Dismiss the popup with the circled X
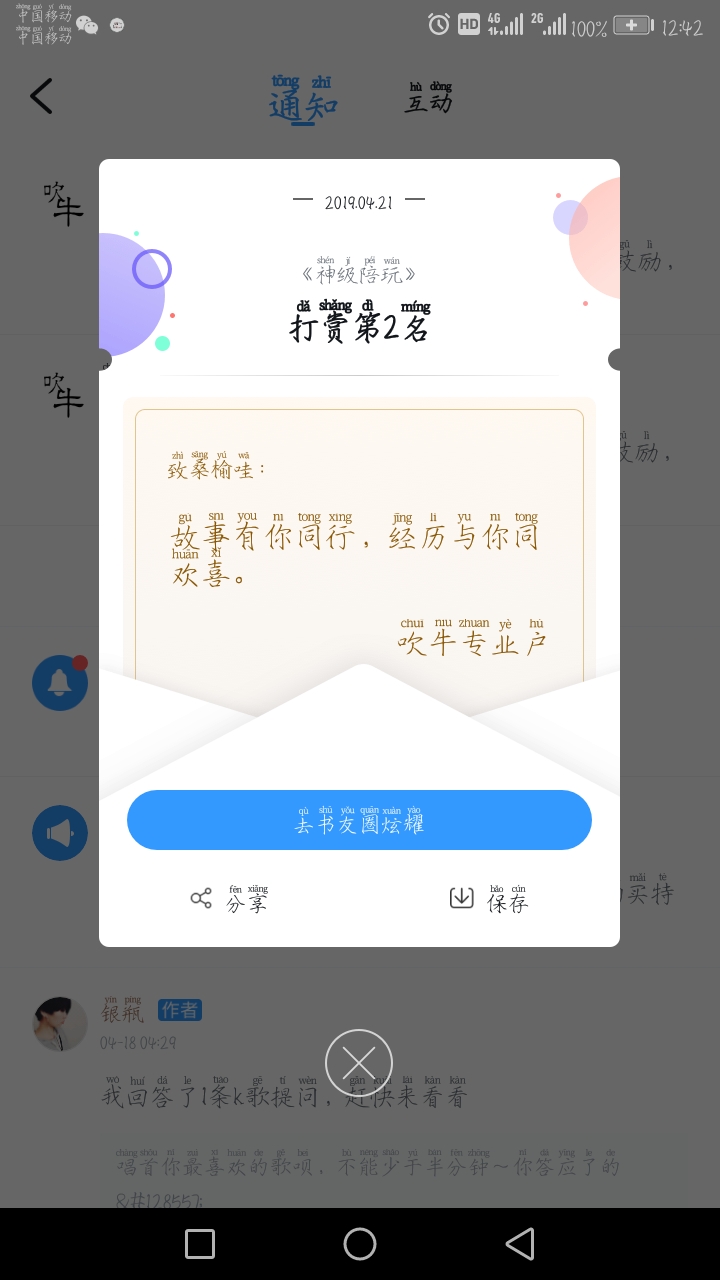Image resolution: width=720 pixels, height=1280 pixels. point(359,1062)
